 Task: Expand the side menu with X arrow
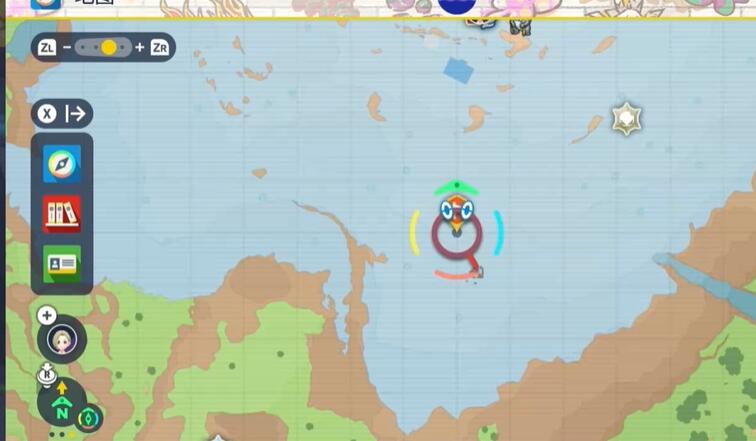(62, 114)
